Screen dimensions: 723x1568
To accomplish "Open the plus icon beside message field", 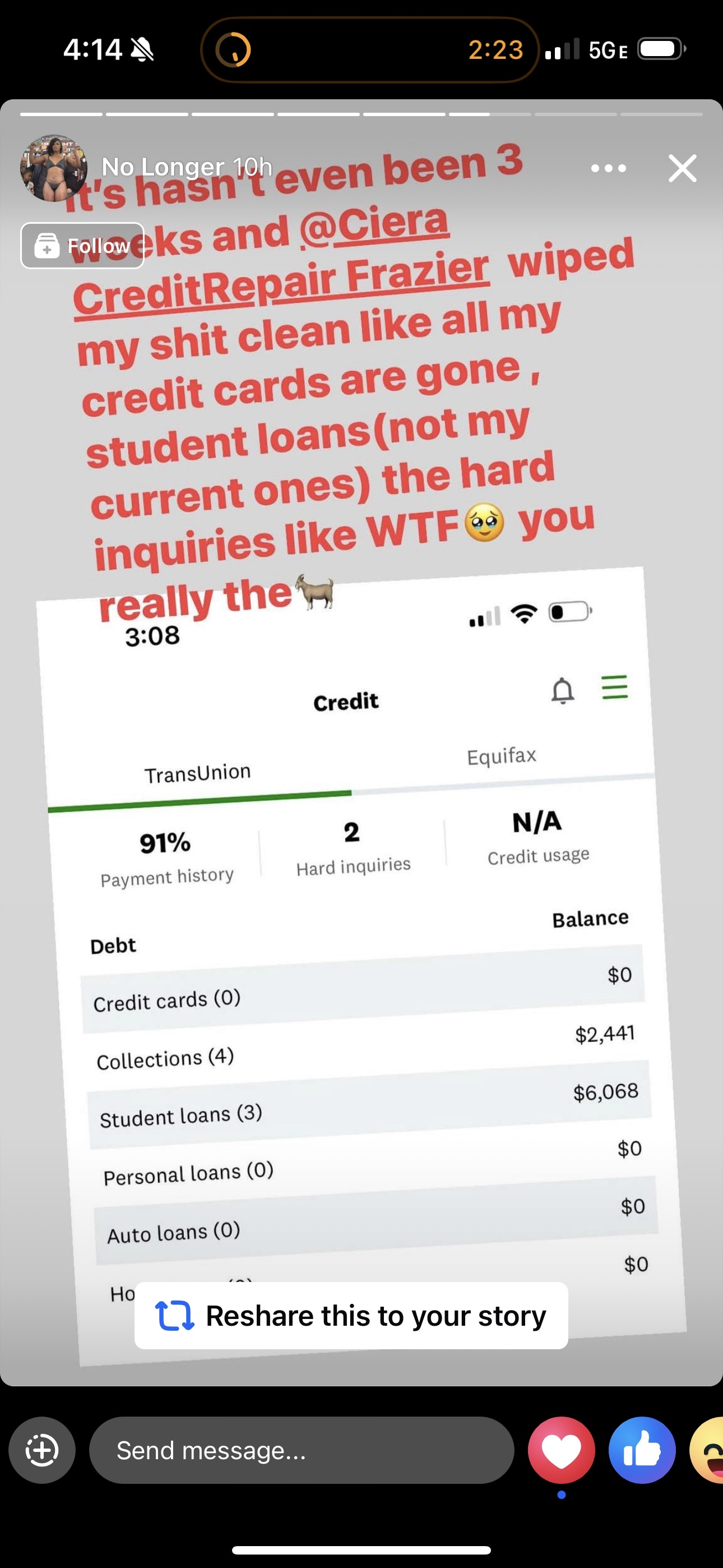I will pos(42,1451).
